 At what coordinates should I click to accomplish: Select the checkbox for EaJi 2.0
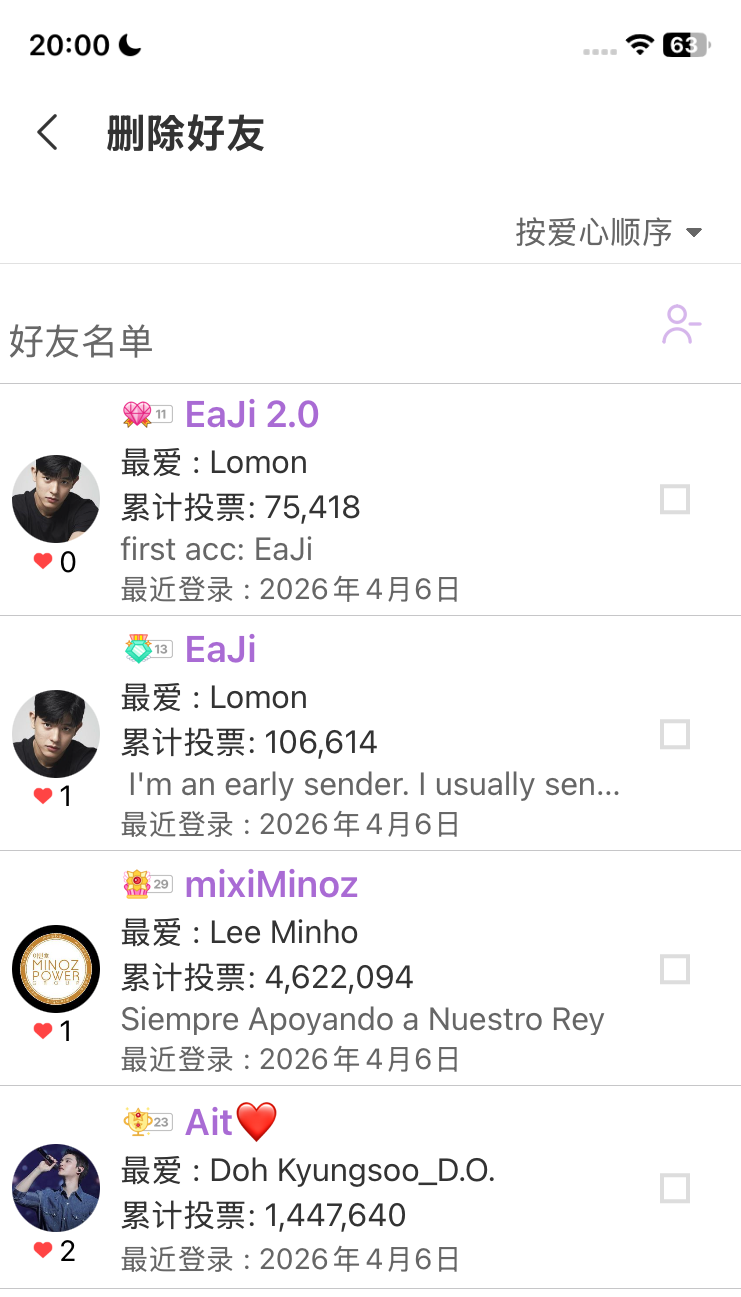point(675,499)
